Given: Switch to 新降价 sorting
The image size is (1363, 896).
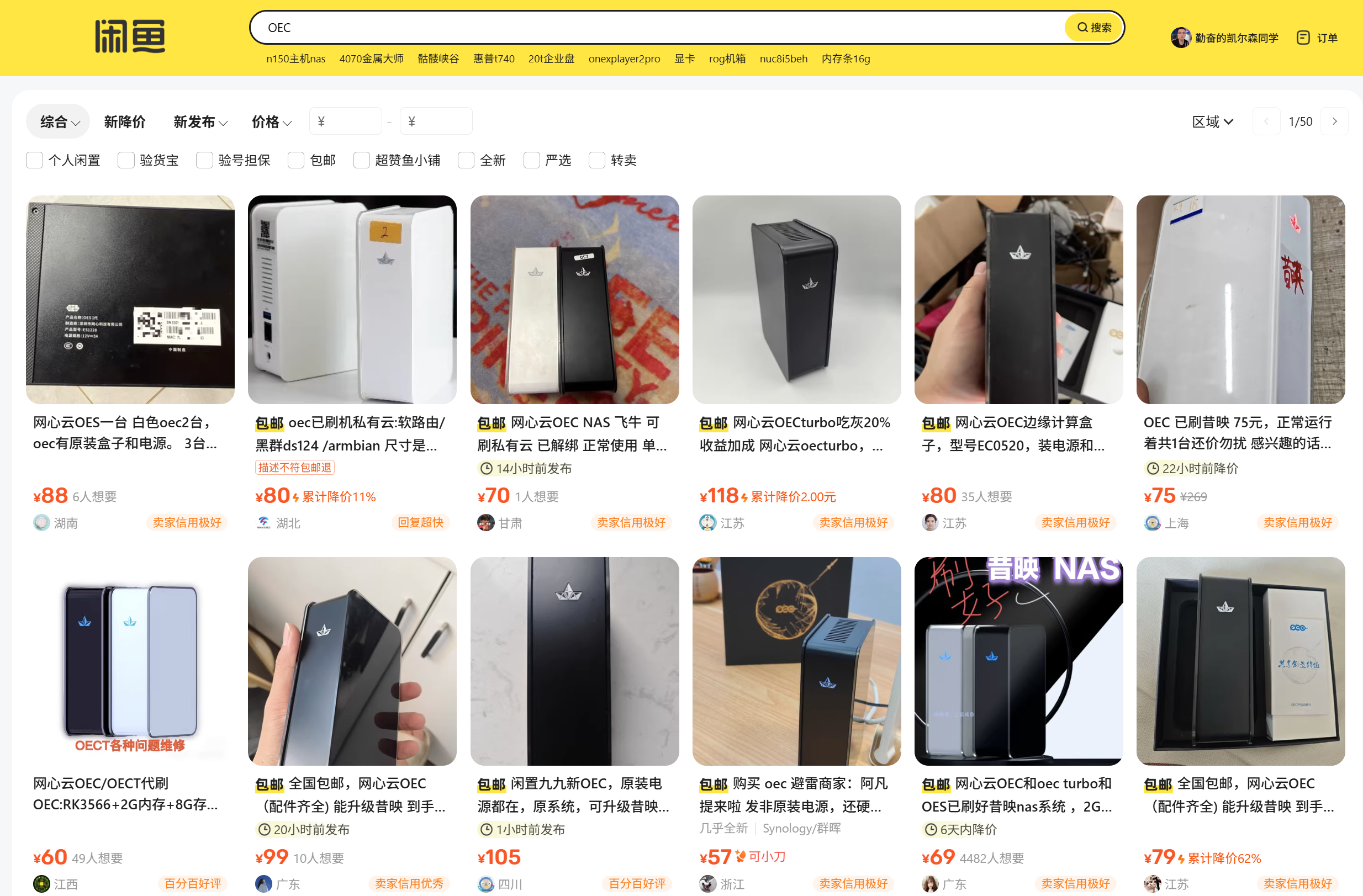Looking at the screenshot, I should point(125,121).
